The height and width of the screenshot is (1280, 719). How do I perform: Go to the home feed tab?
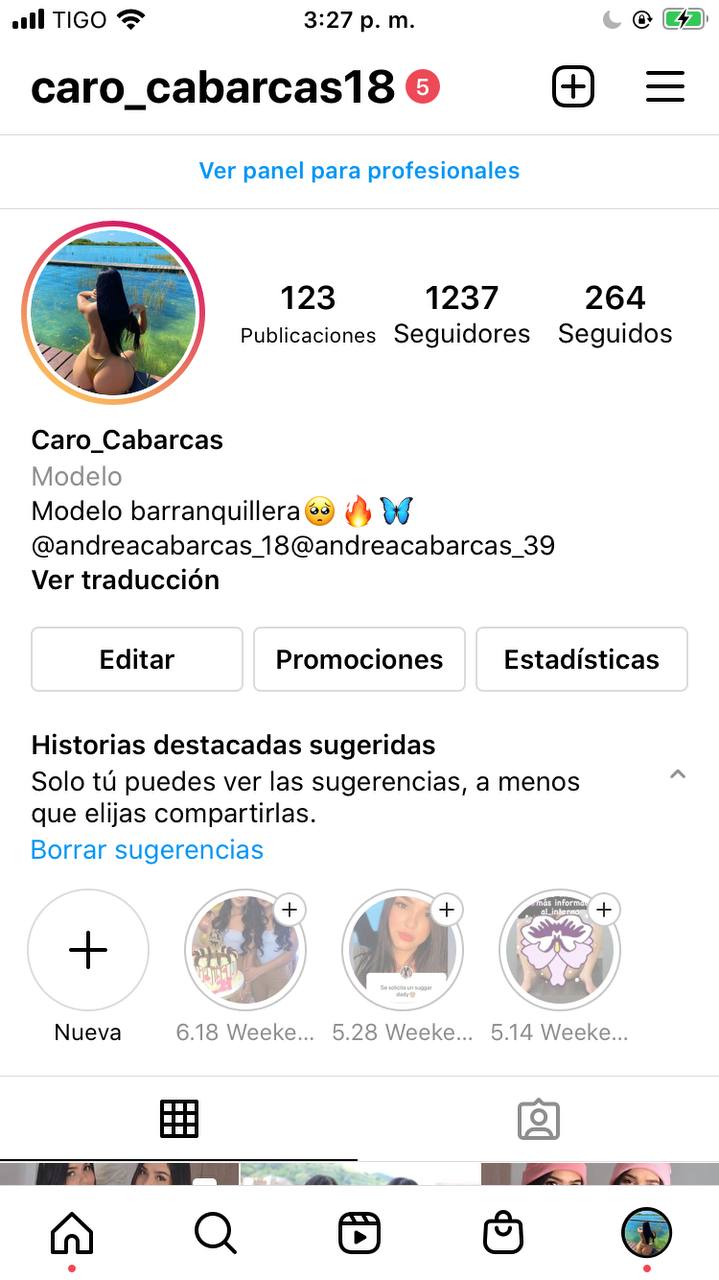coord(72,1234)
